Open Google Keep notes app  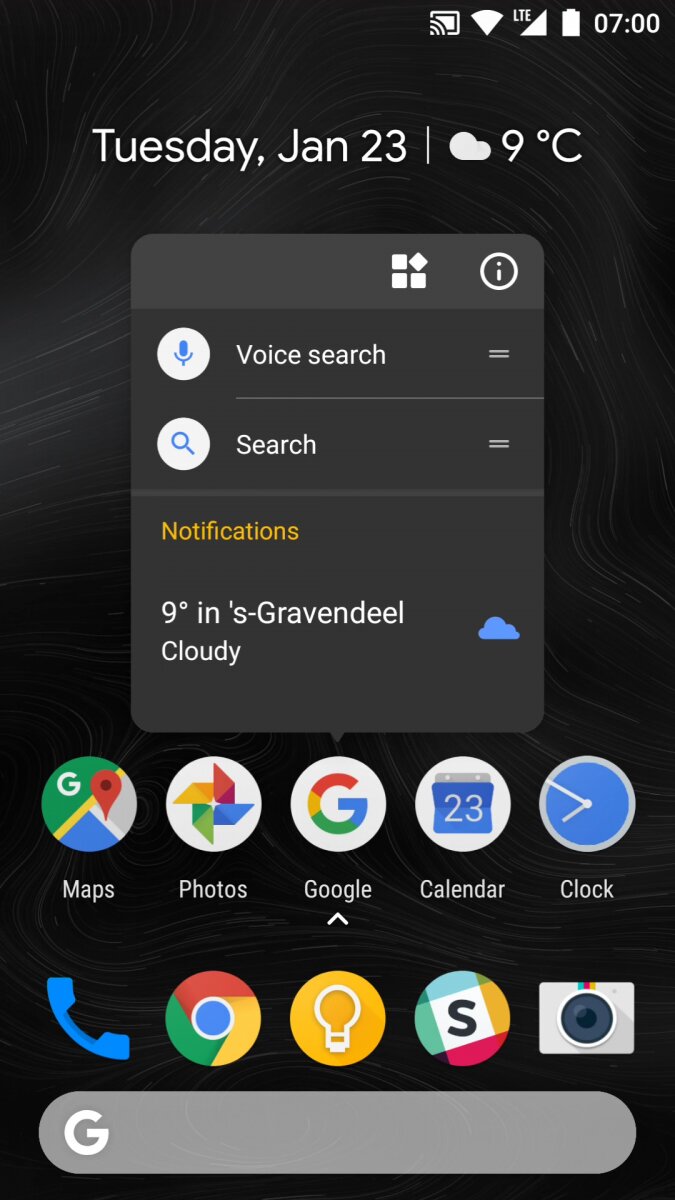[338, 1018]
